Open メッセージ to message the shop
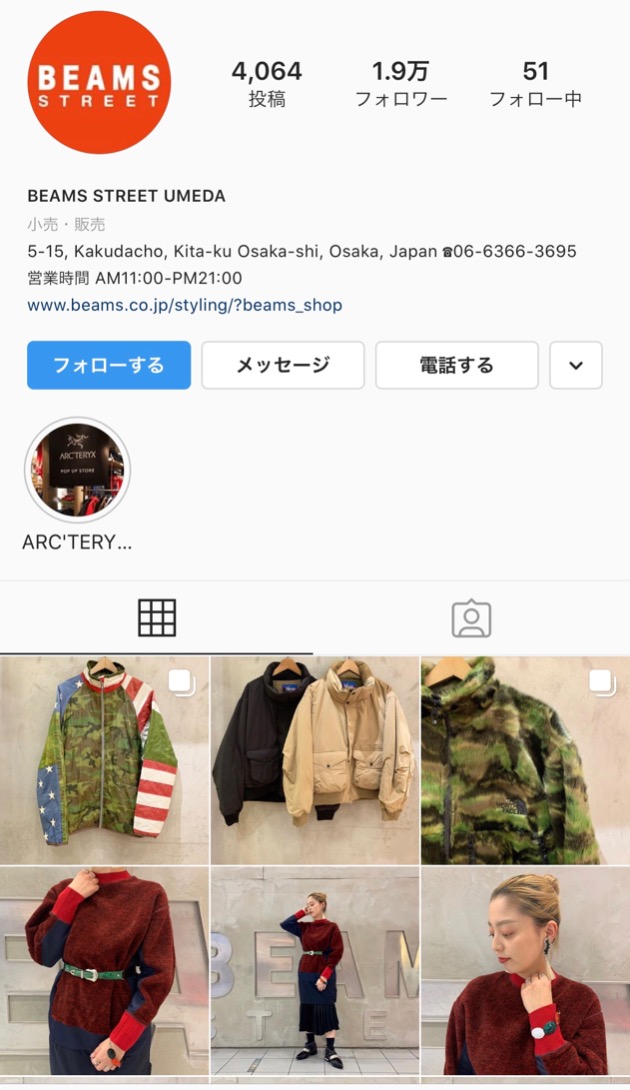The width and height of the screenshot is (630, 1090). (282, 365)
